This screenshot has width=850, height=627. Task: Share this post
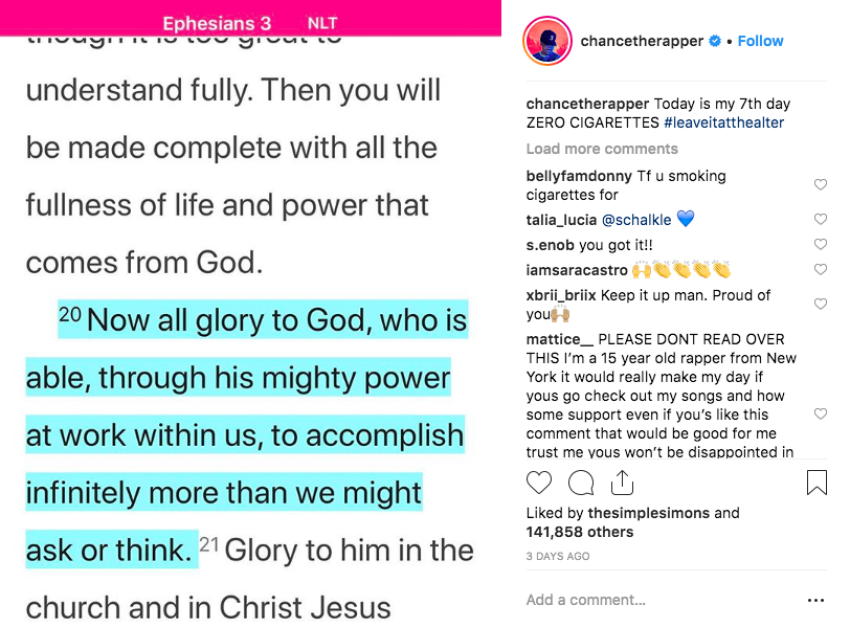tap(622, 483)
